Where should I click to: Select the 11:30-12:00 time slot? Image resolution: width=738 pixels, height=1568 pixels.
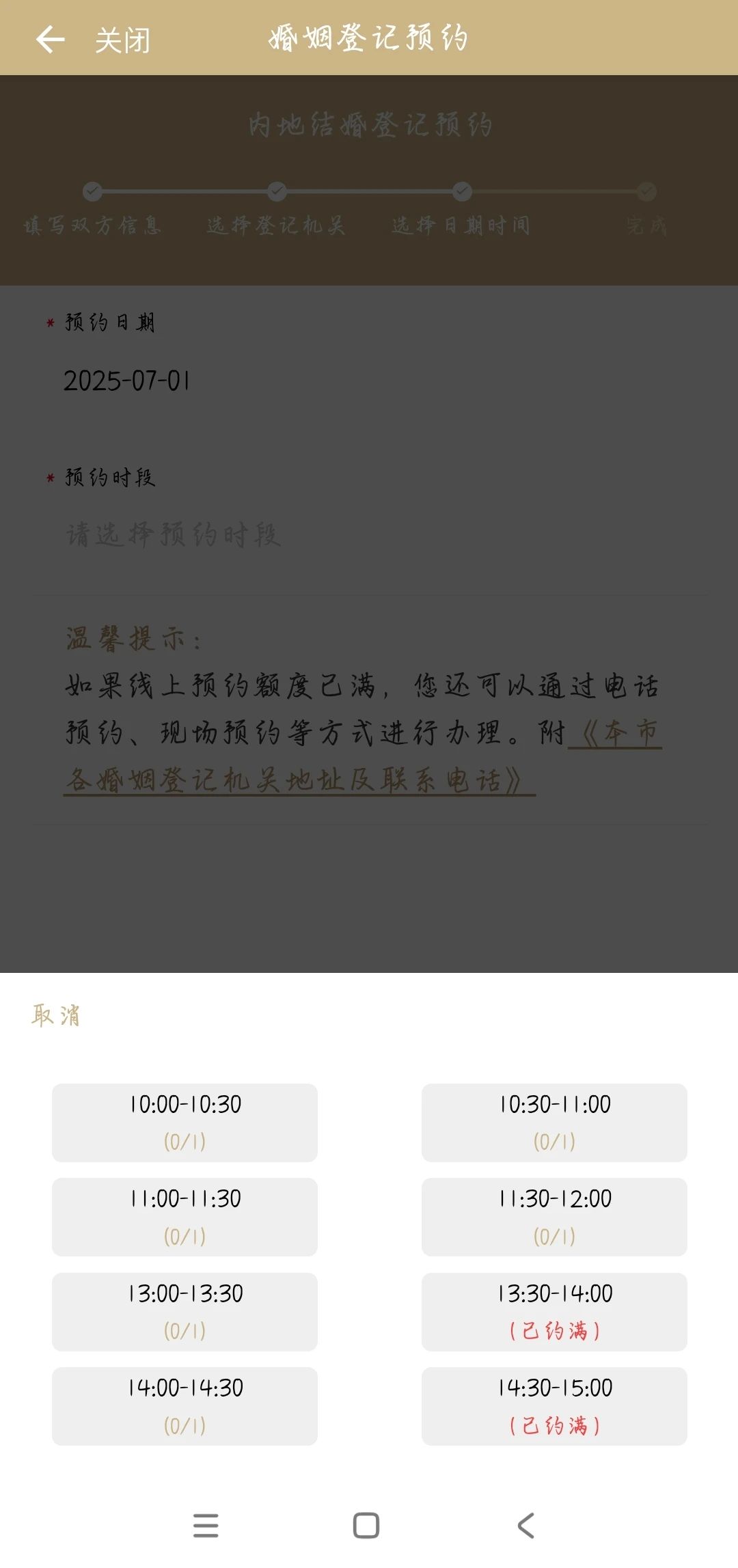click(553, 1217)
